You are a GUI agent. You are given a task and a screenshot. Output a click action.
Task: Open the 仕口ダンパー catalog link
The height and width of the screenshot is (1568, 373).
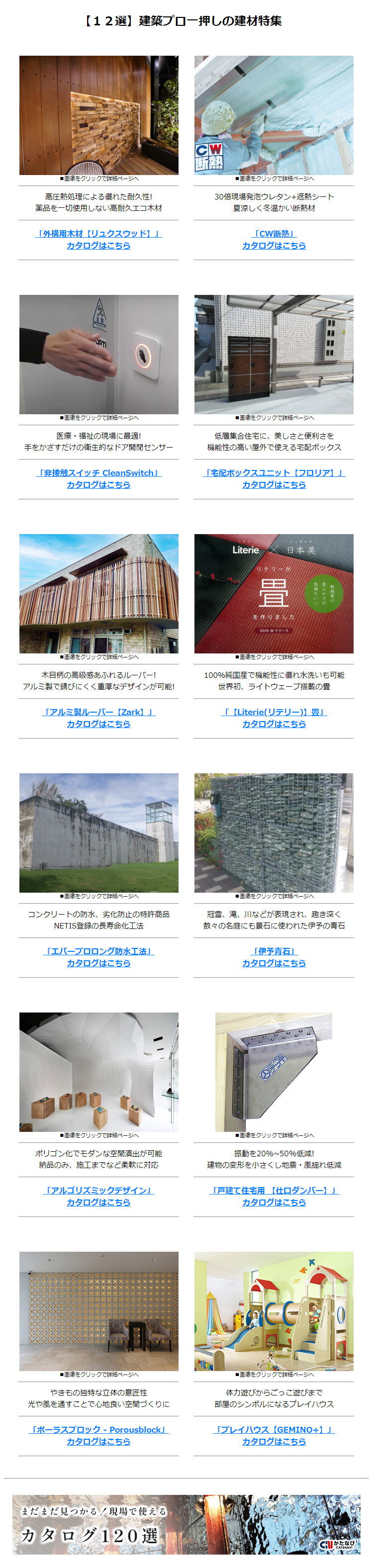(274, 1196)
